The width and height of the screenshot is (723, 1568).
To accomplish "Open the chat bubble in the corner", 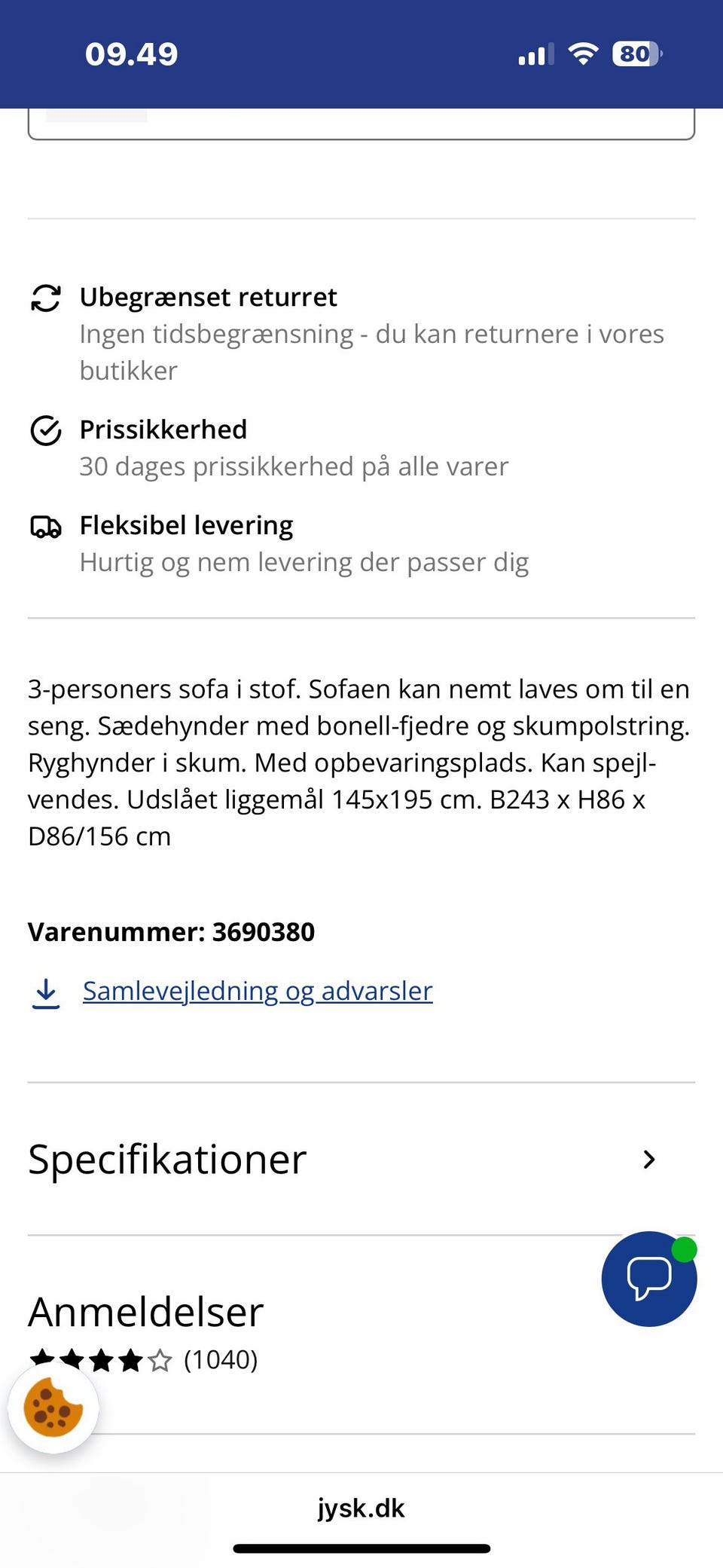I will (x=648, y=1279).
